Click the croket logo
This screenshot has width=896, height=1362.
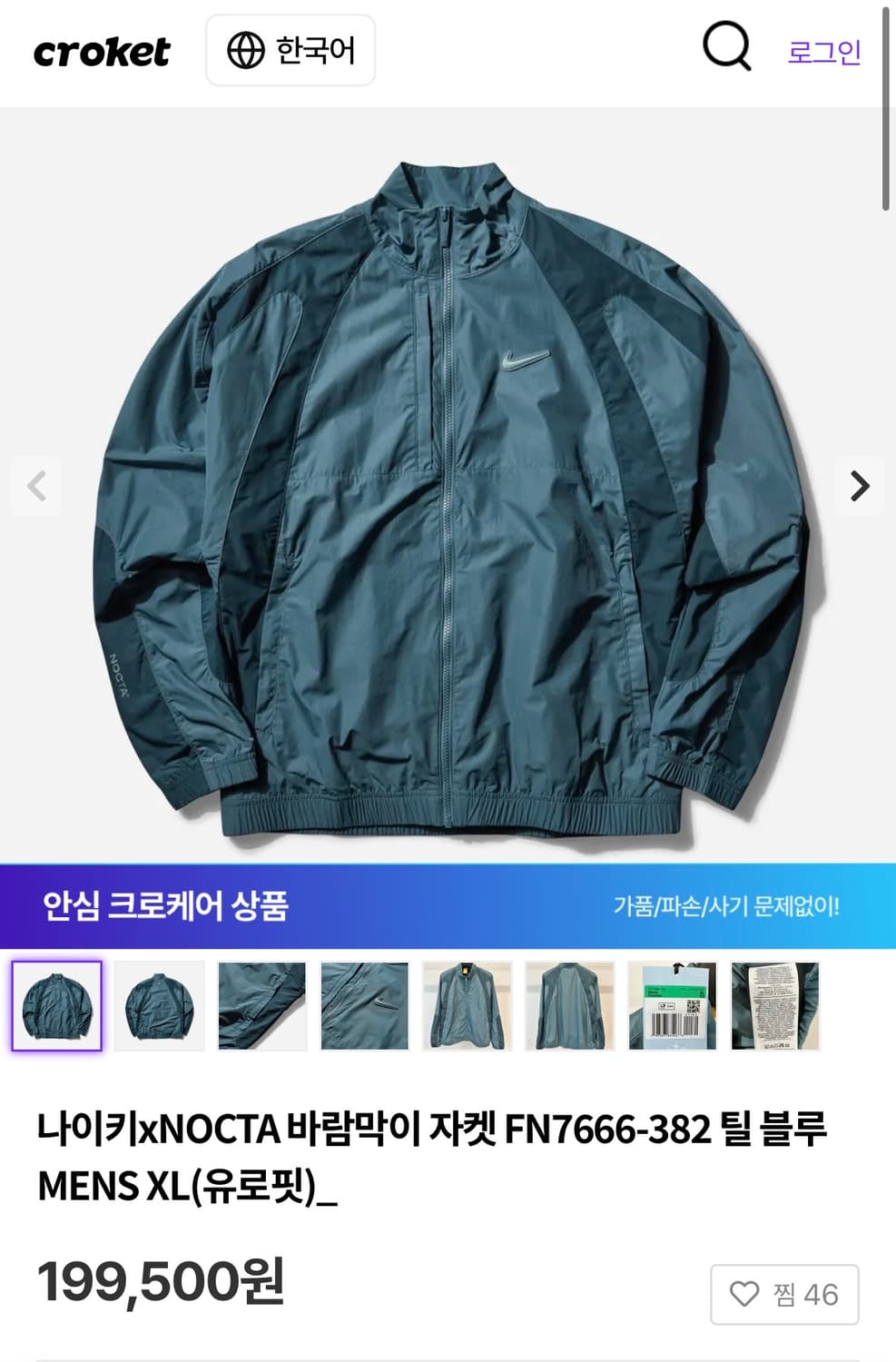pyautogui.click(x=101, y=52)
